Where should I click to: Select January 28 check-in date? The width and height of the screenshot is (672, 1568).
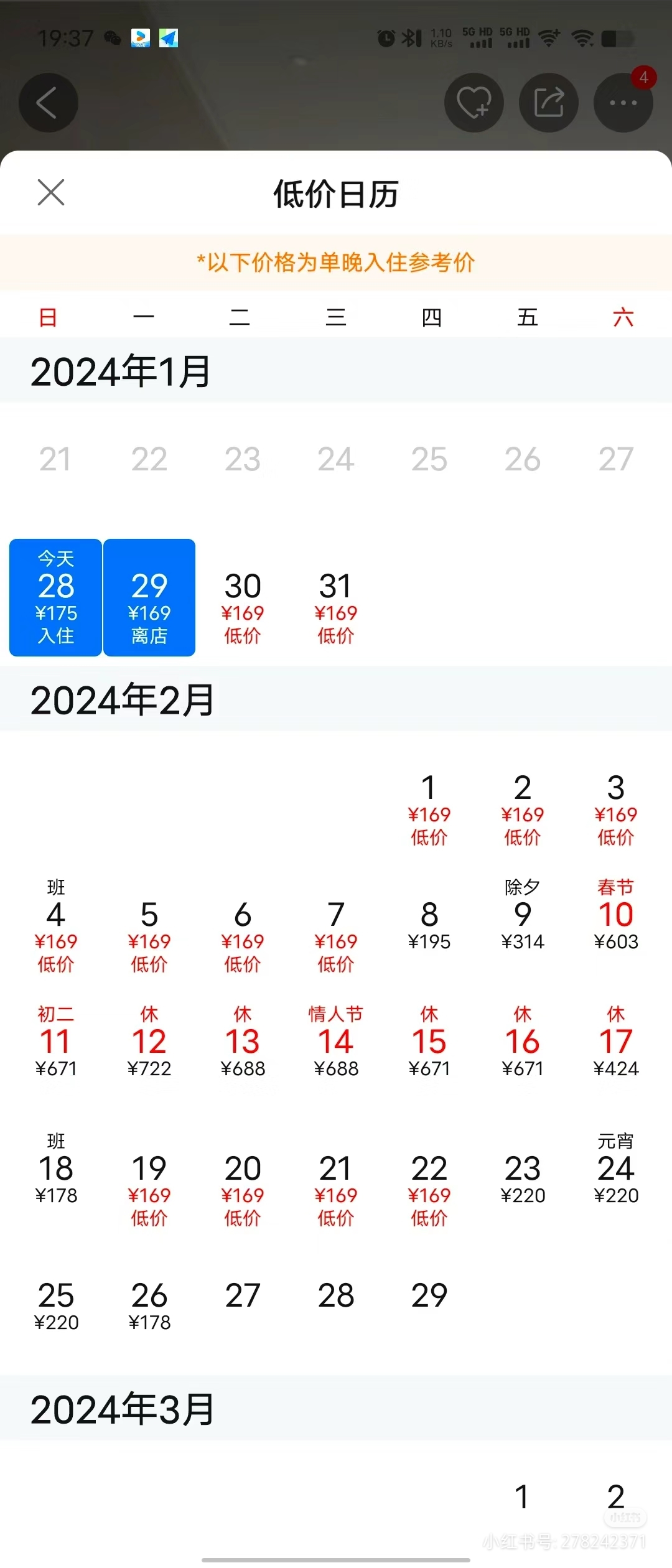(x=56, y=597)
